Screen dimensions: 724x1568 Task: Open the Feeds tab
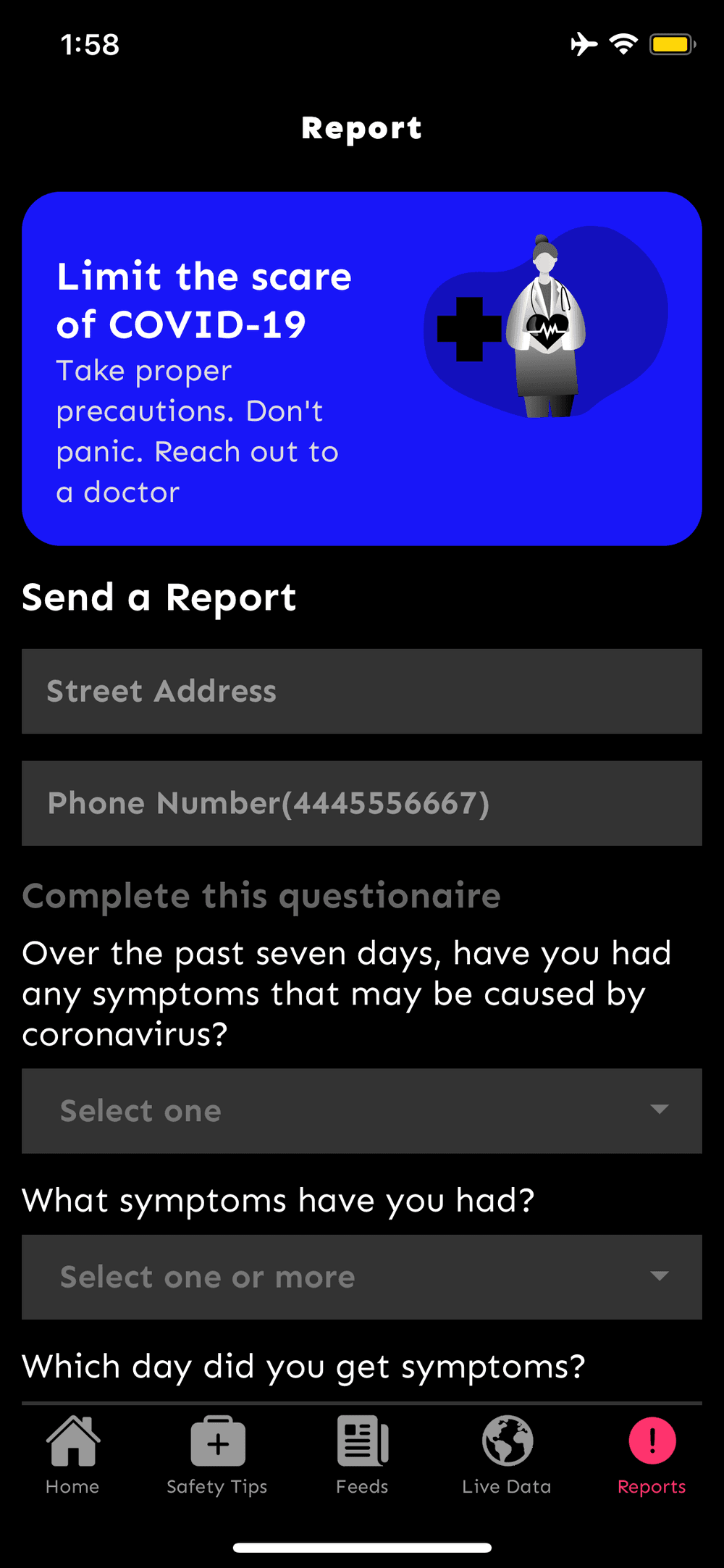(x=362, y=1456)
